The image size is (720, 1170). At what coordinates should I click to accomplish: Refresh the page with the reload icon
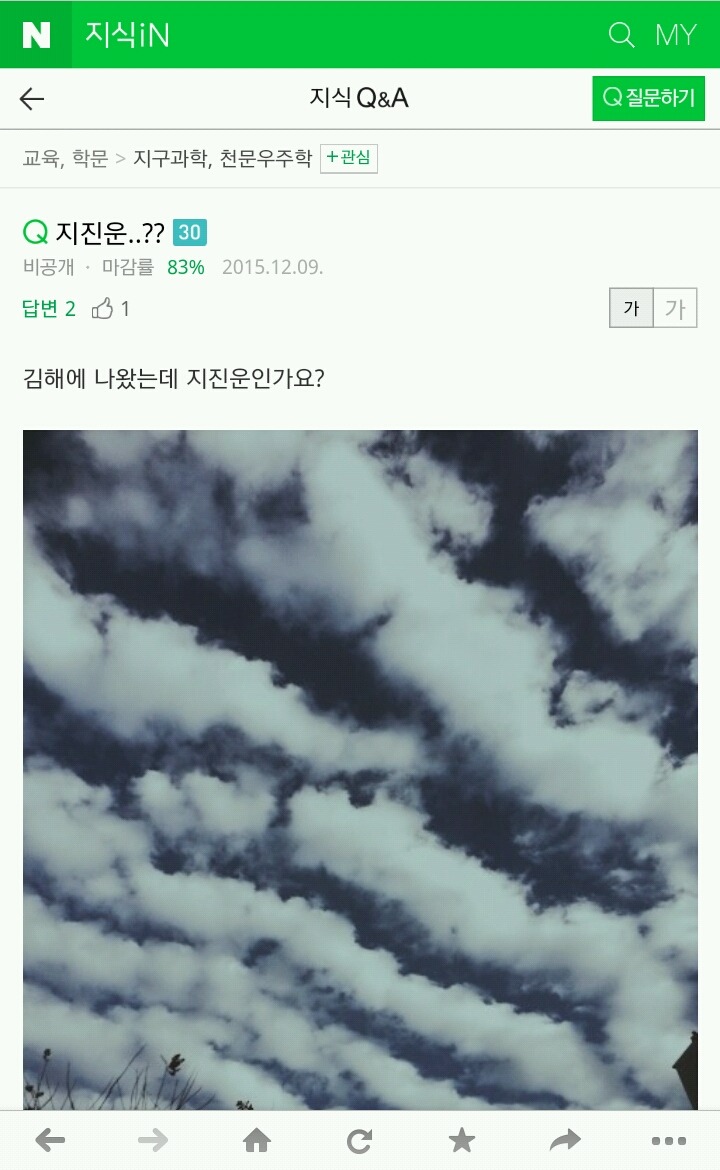coord(358,1139)
